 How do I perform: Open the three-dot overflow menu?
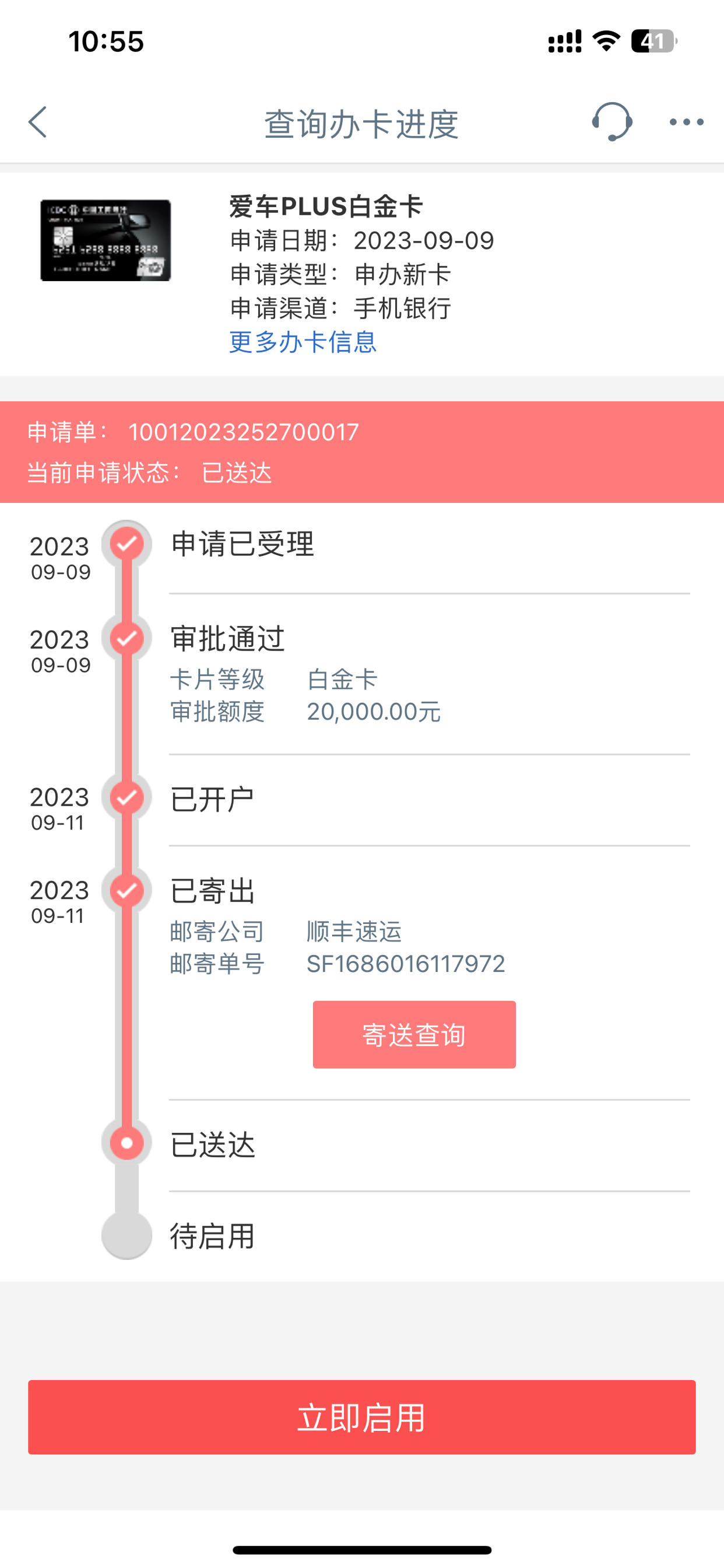[x=686, y=123]
